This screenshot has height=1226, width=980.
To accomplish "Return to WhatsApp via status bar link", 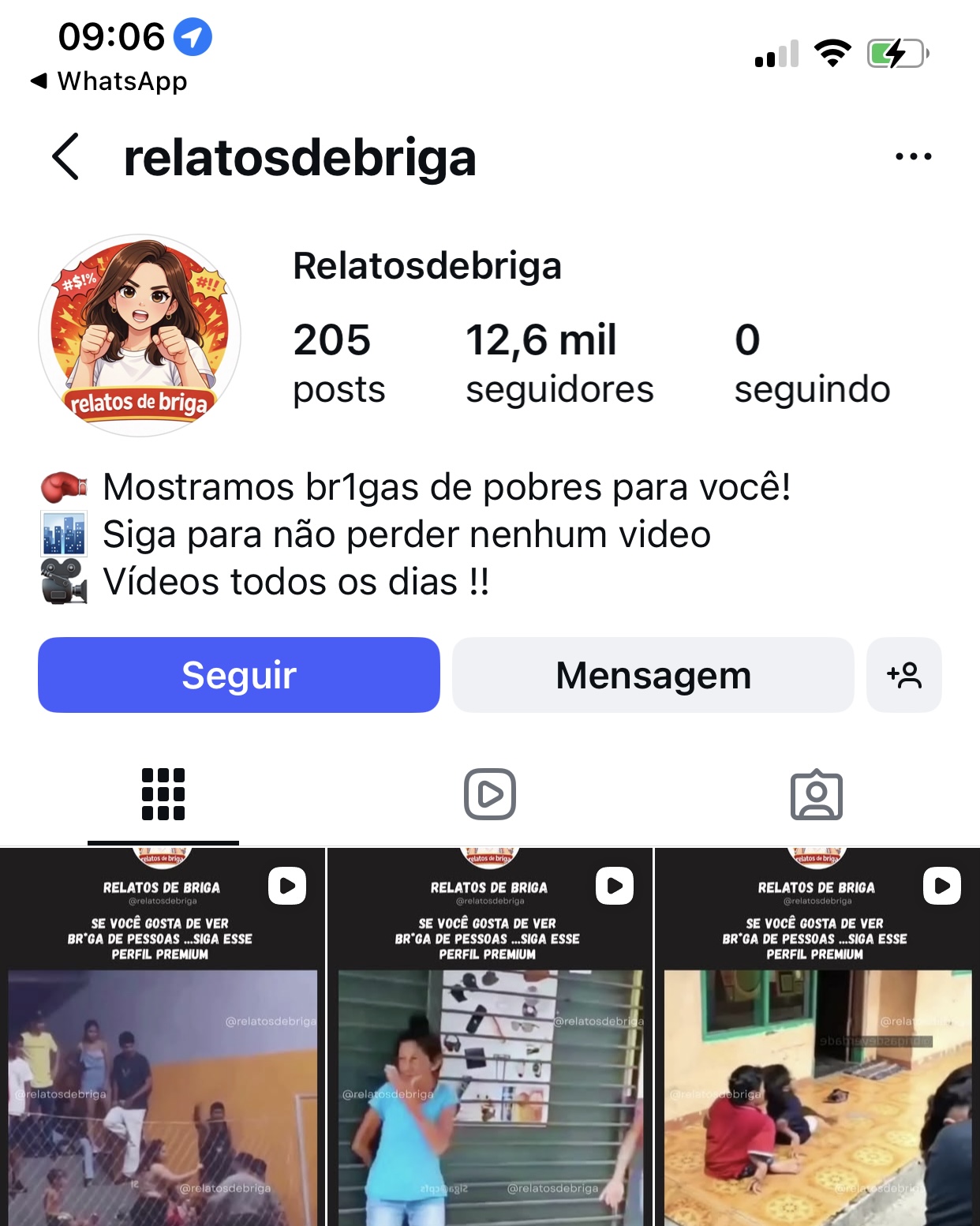I will click(109, 81).
